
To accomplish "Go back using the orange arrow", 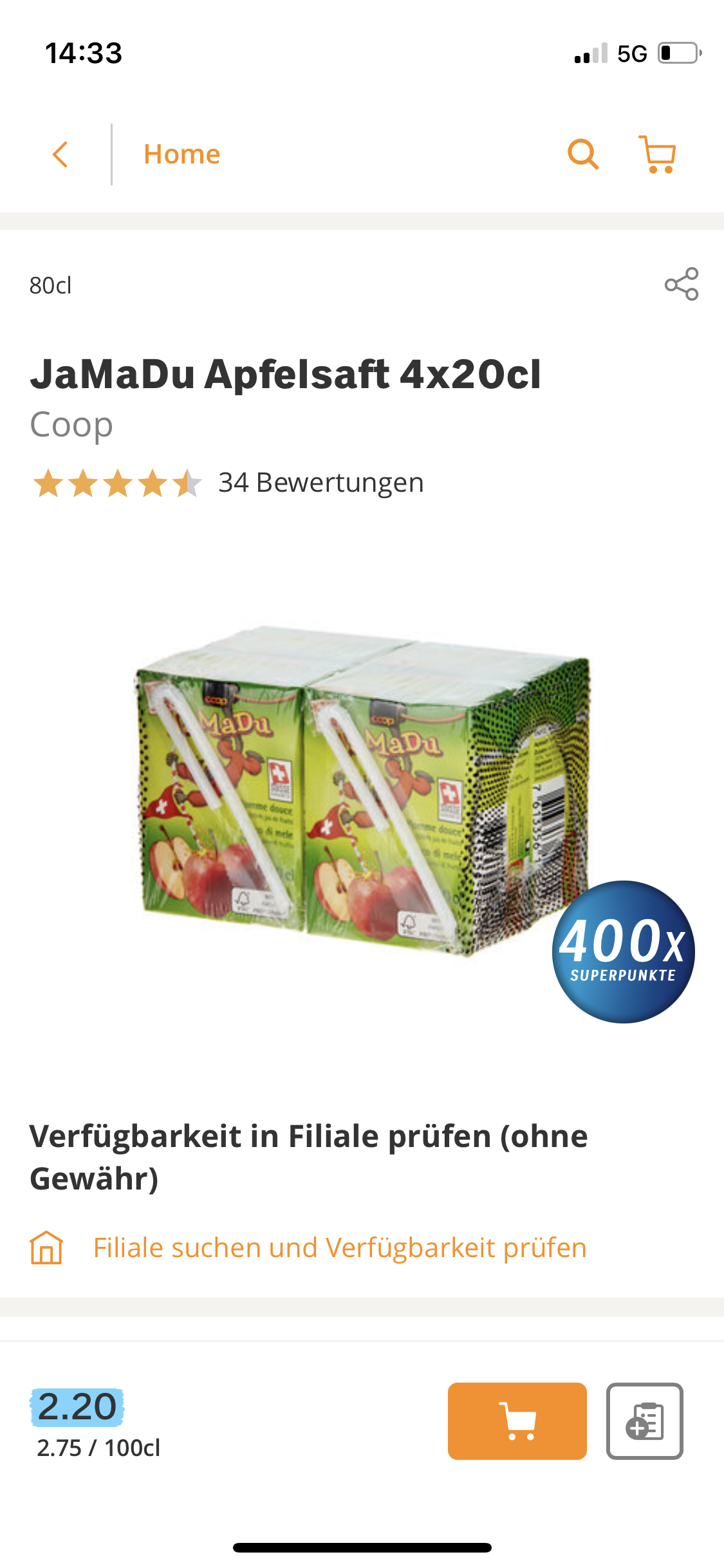I will (x=60, y=154).
